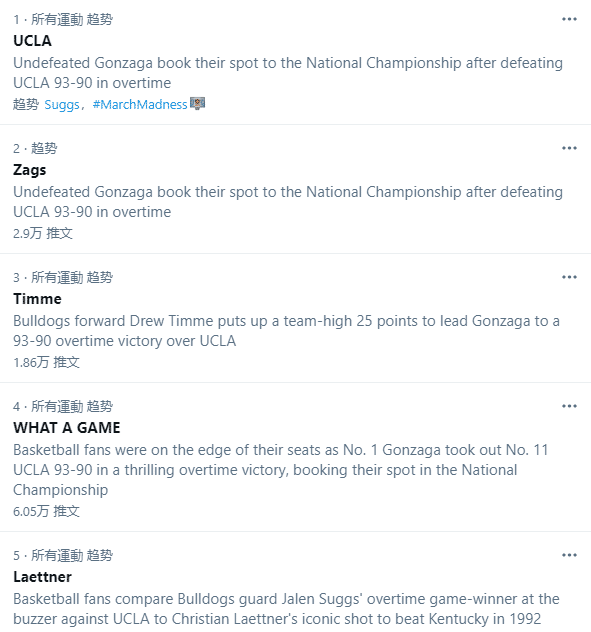
Task: Open more options for UCLA trend
Action: click(569, 19)
